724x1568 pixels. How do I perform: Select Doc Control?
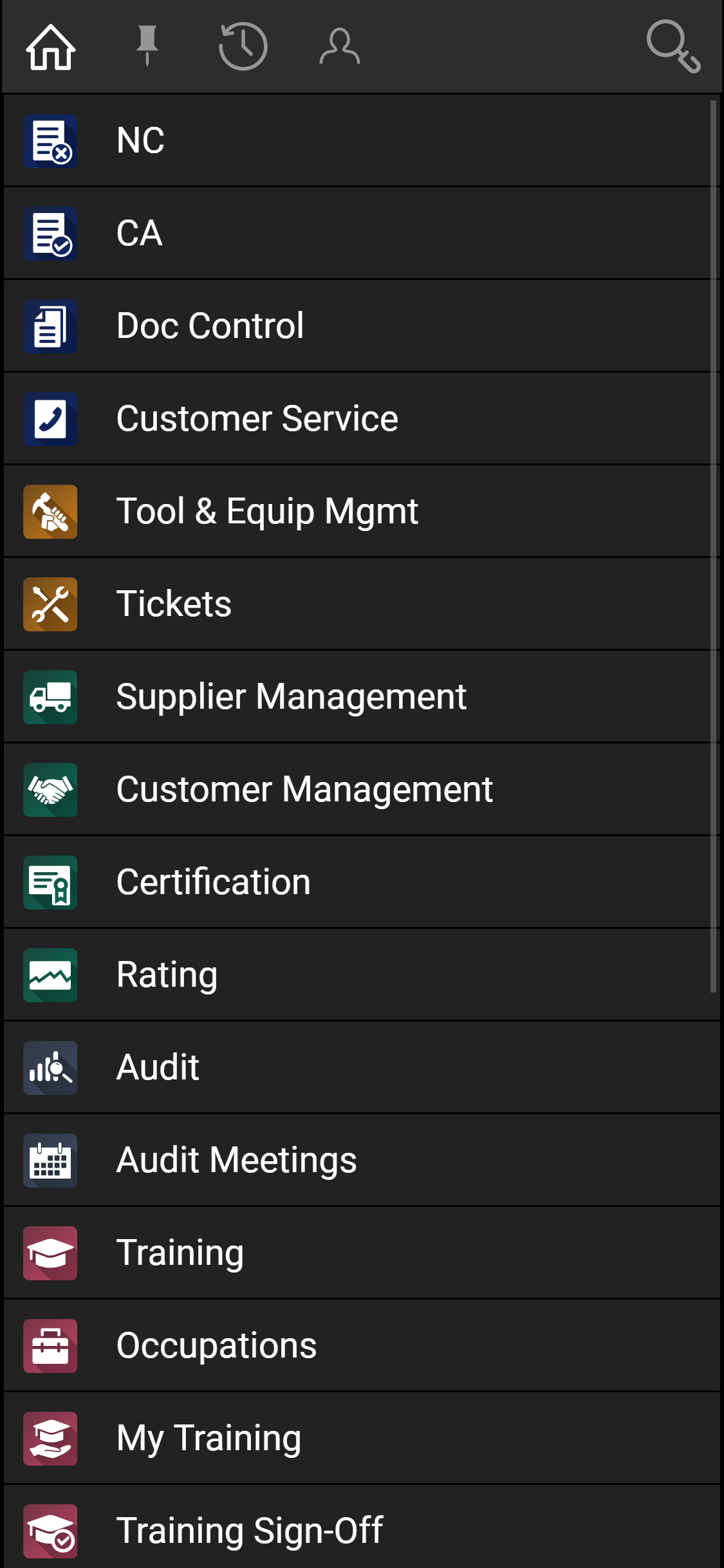point(361,326)
